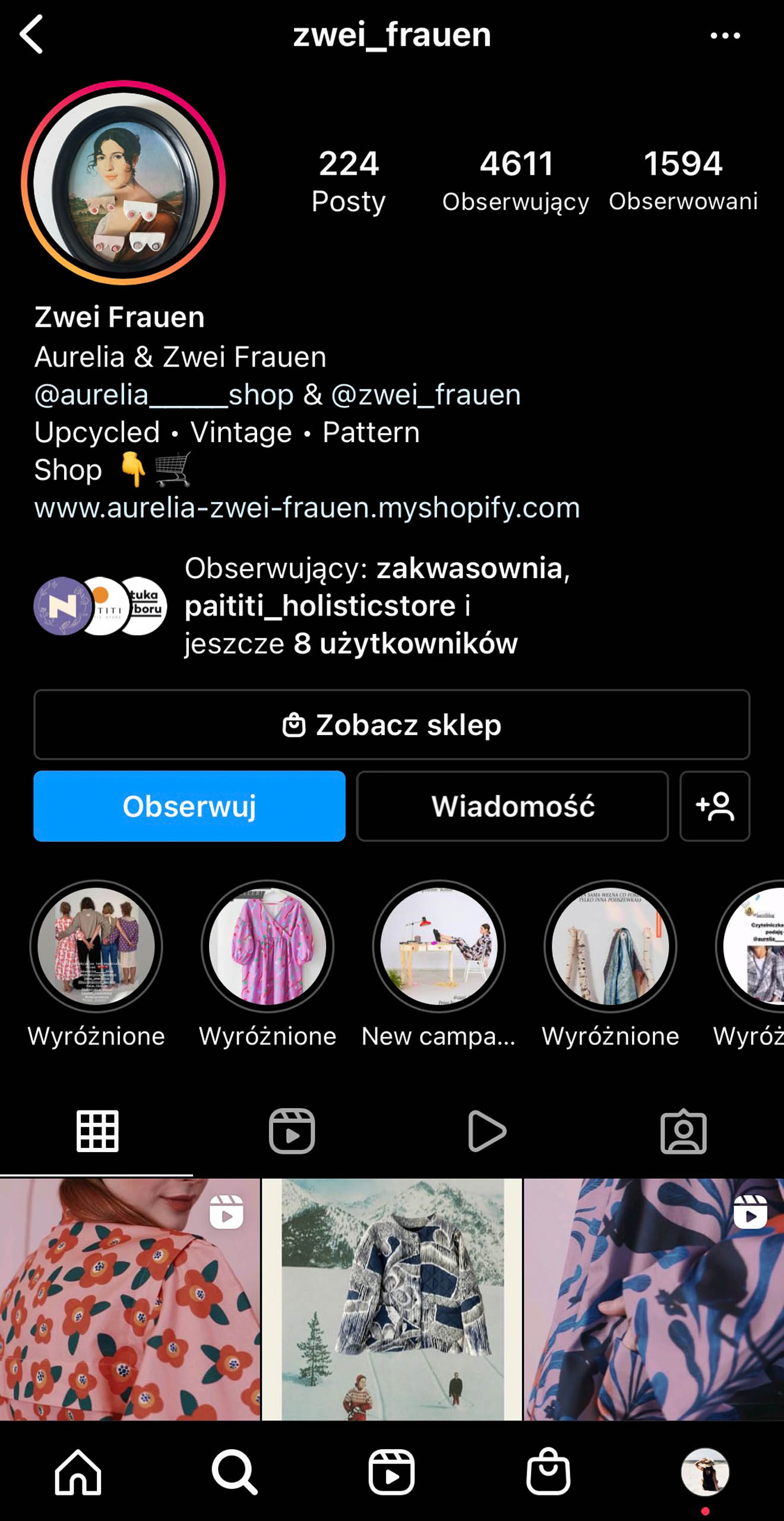
Task: Tap the Zobacz sklep button
Action: point(392,724)
